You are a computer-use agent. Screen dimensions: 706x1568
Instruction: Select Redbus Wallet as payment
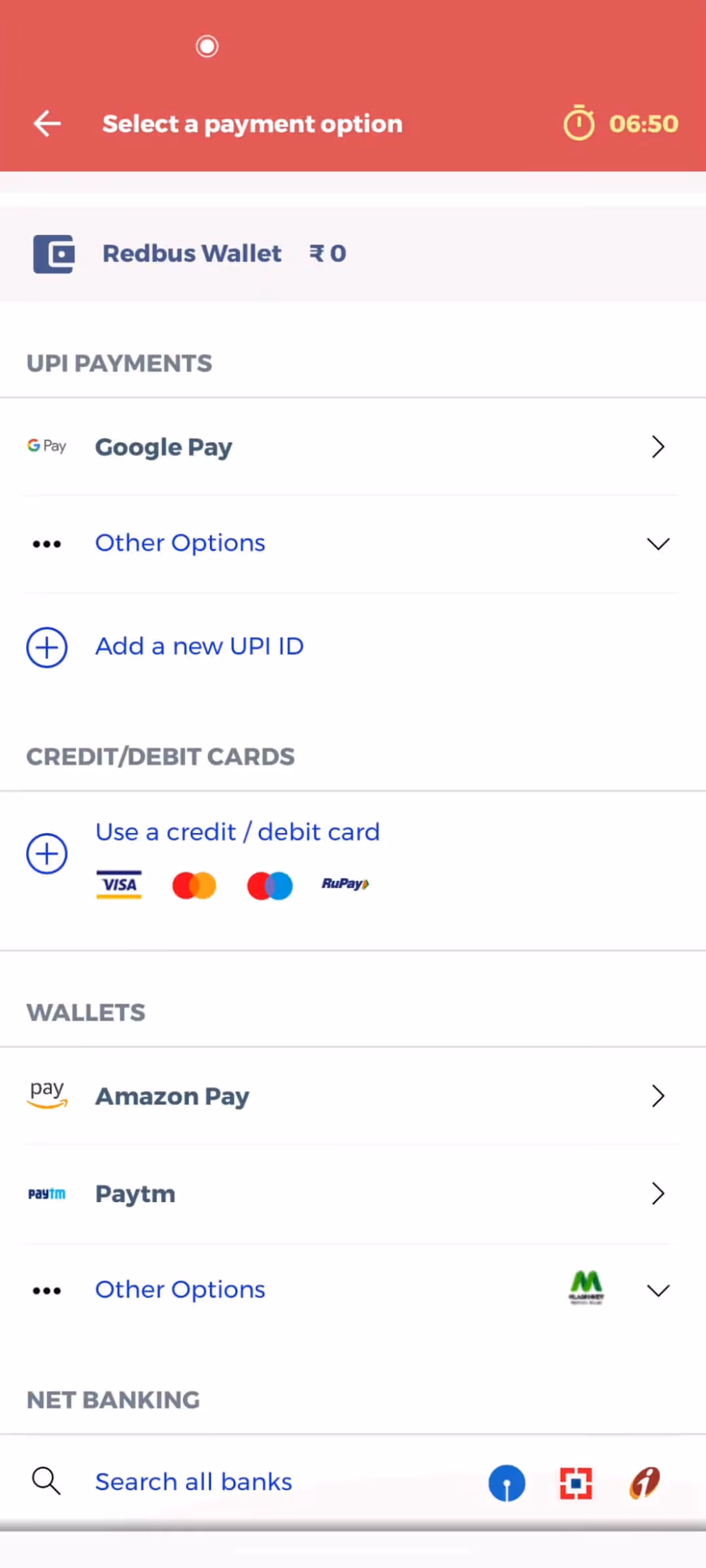[x=353, y=254]
